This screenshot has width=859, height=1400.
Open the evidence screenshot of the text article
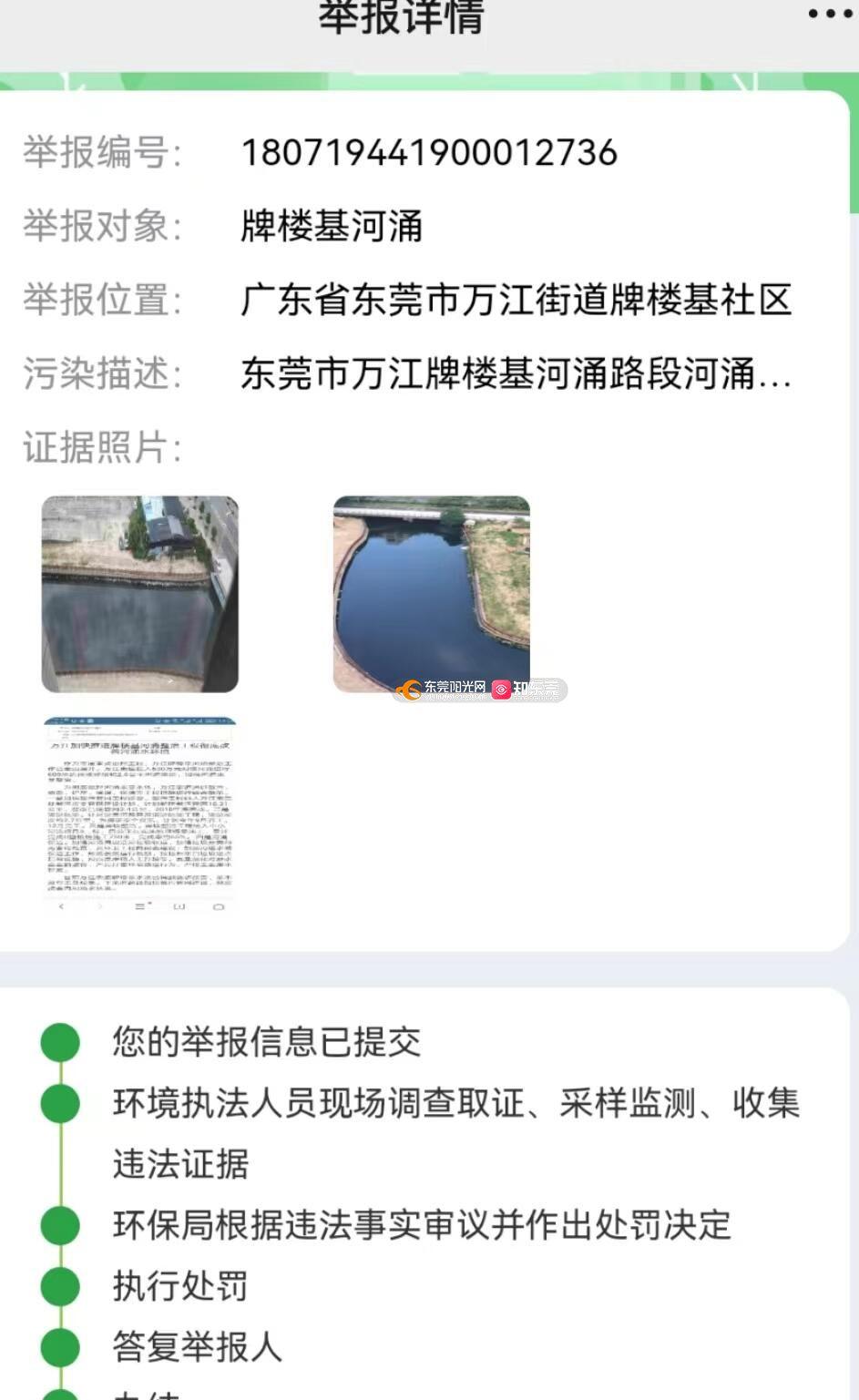click(x=140, y=814)
